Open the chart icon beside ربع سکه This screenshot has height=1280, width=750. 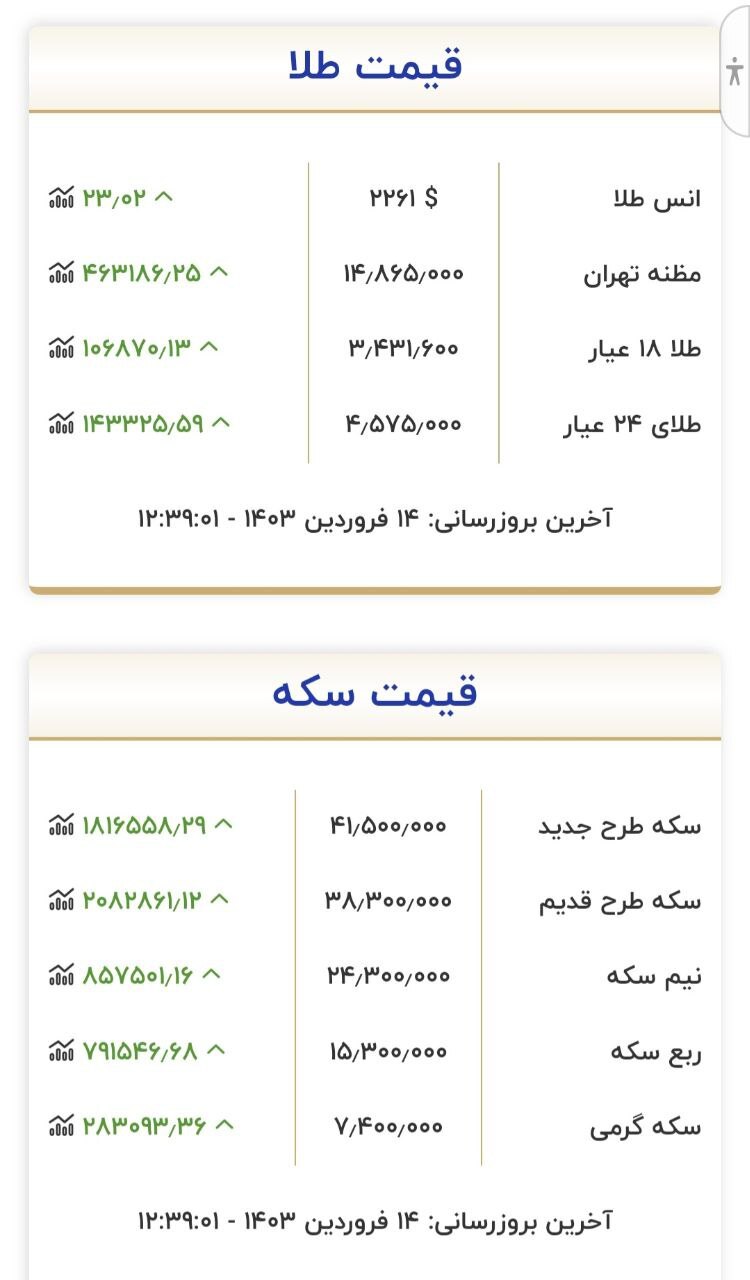point(61,1049)
